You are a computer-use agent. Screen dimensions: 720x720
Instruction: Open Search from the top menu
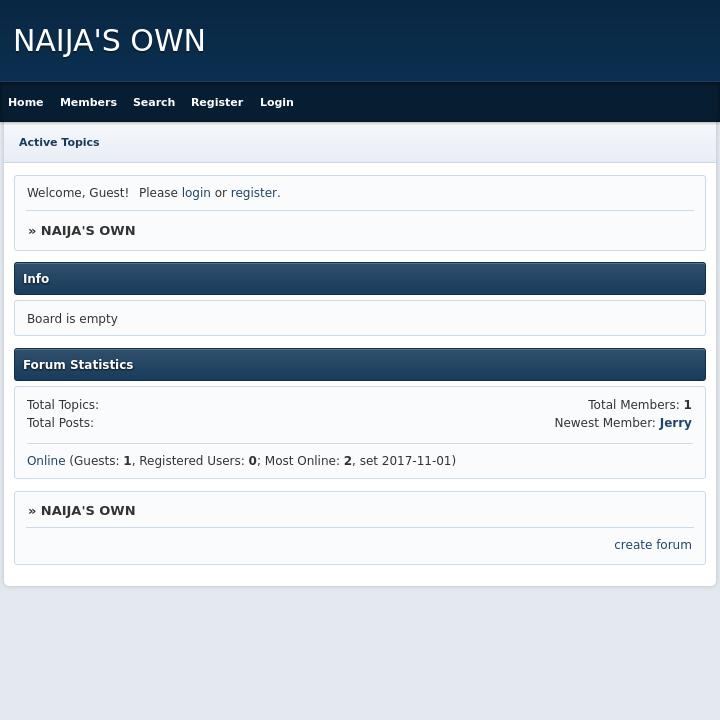154,102
